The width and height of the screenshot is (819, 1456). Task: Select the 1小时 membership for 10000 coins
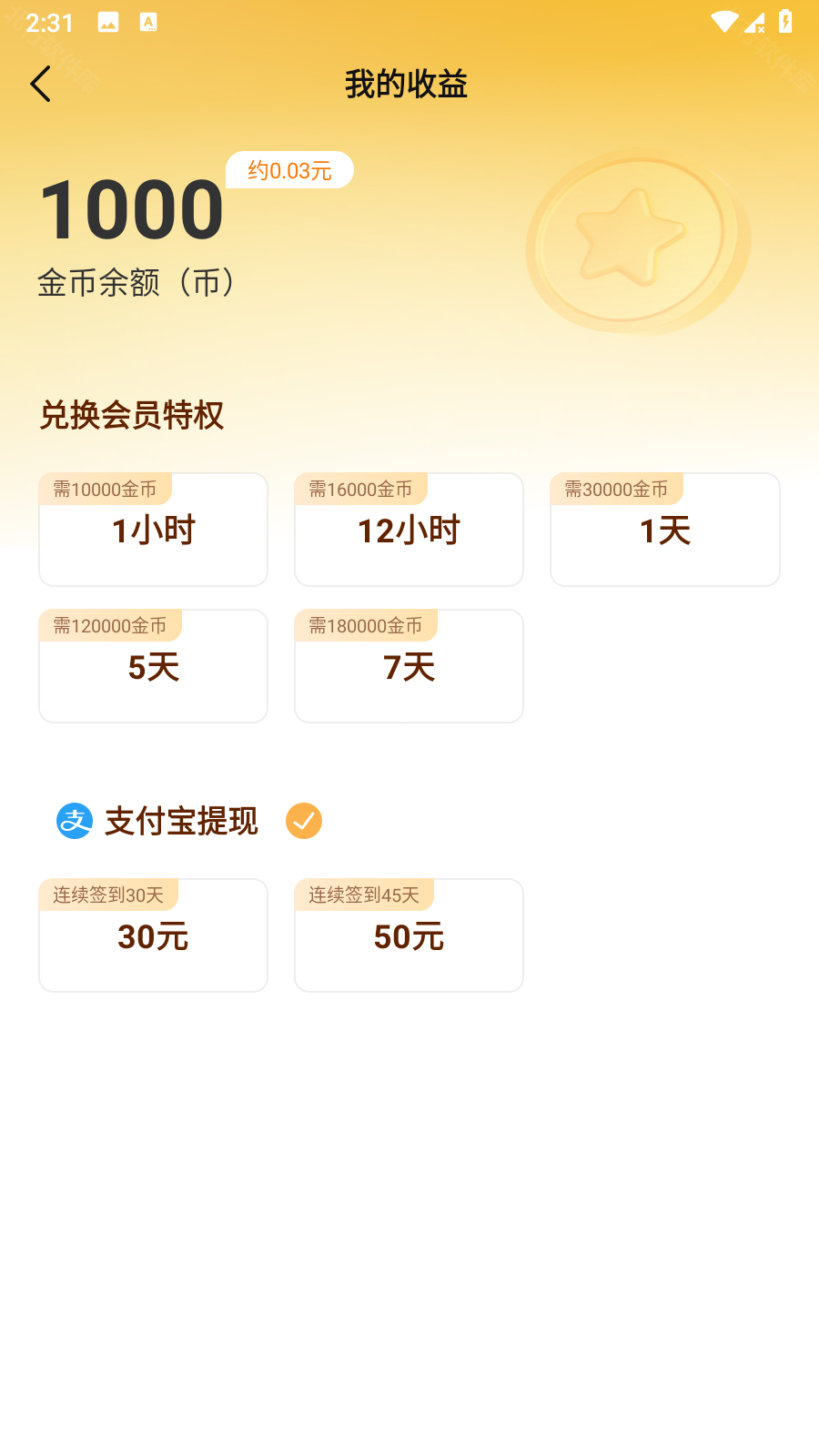point(153,530)
